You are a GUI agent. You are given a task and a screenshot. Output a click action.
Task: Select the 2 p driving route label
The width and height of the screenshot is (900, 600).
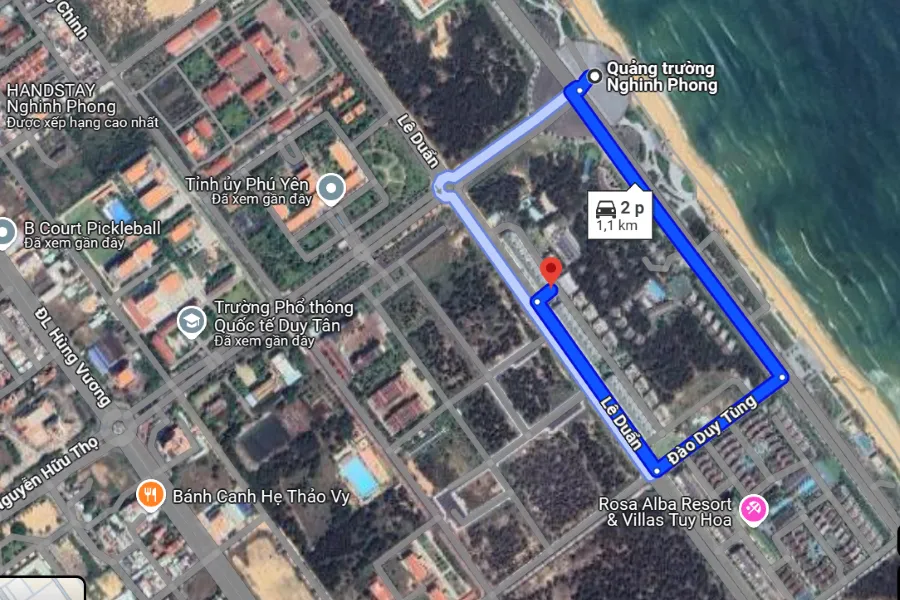click(x=618, y=215)
